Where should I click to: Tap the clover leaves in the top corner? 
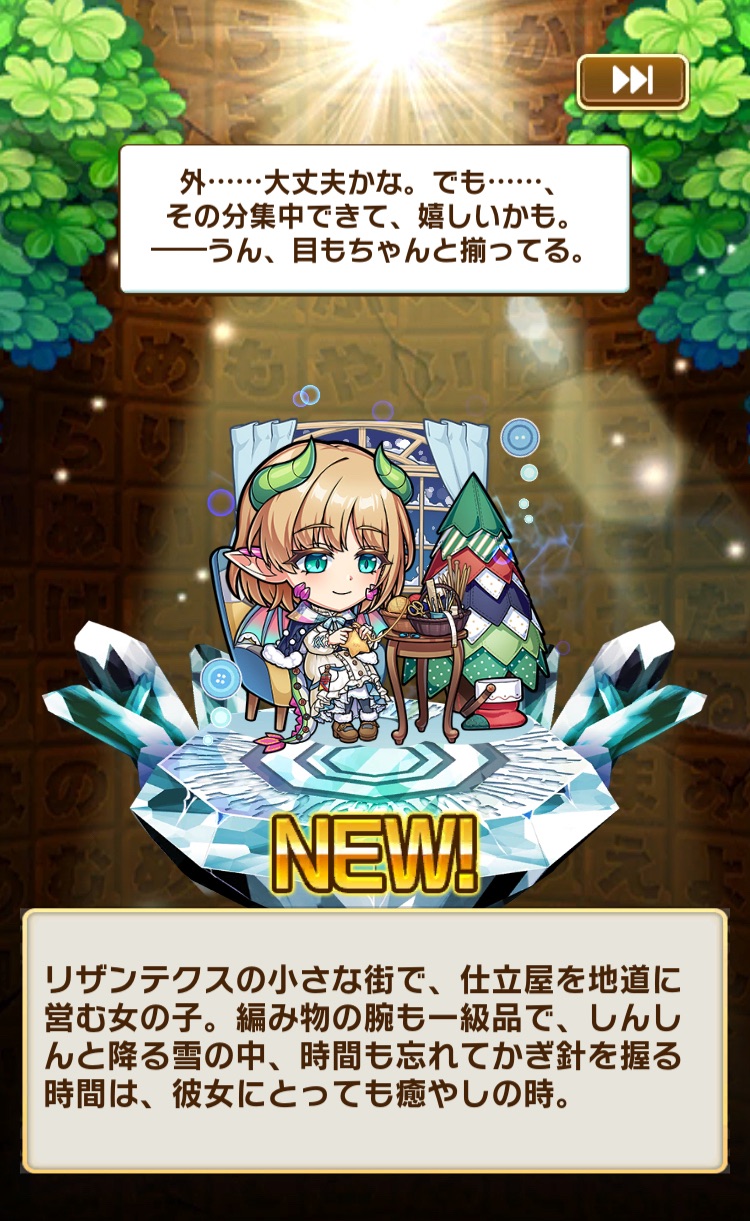60,60
